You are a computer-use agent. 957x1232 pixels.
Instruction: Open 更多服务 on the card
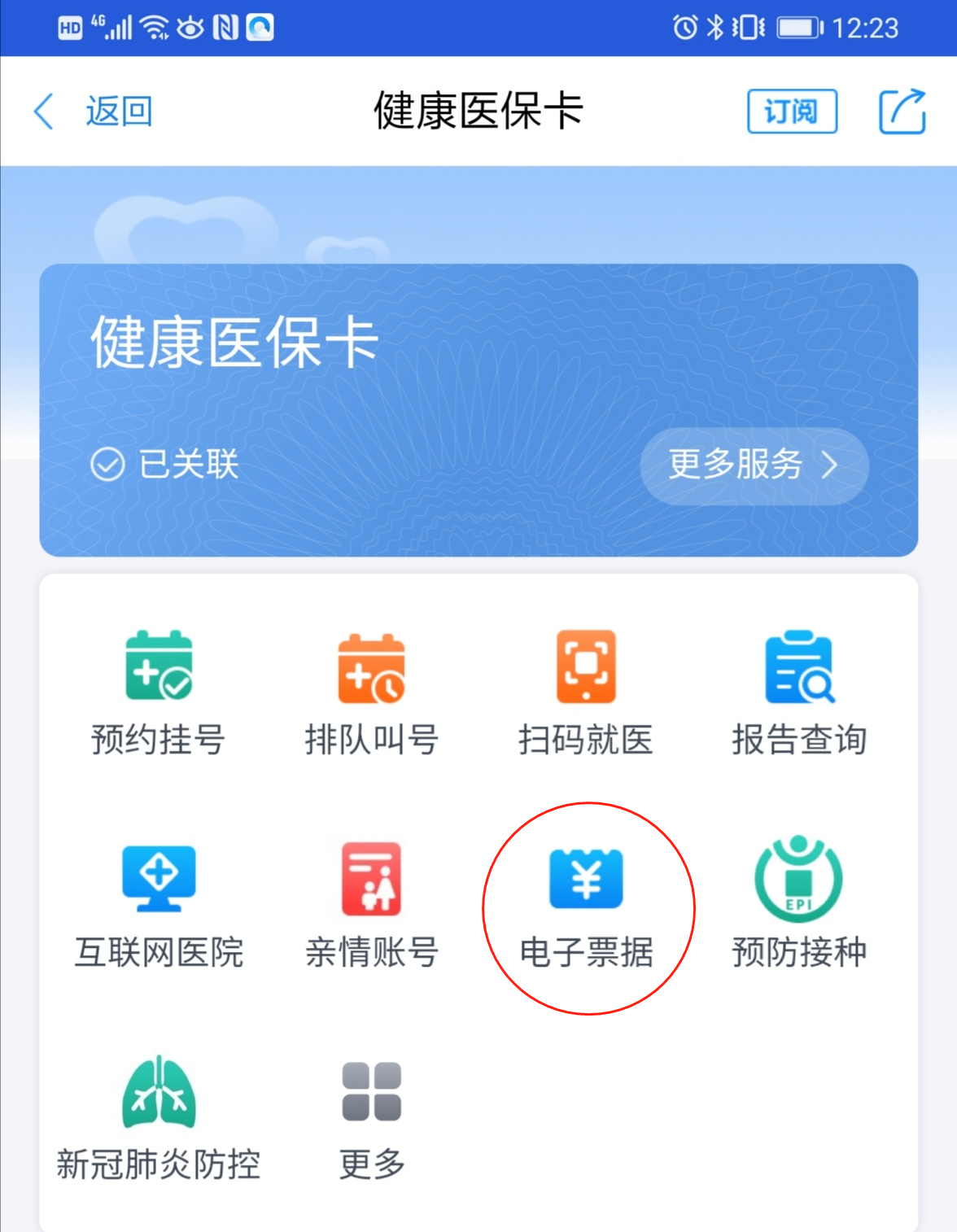click(754, 465)
